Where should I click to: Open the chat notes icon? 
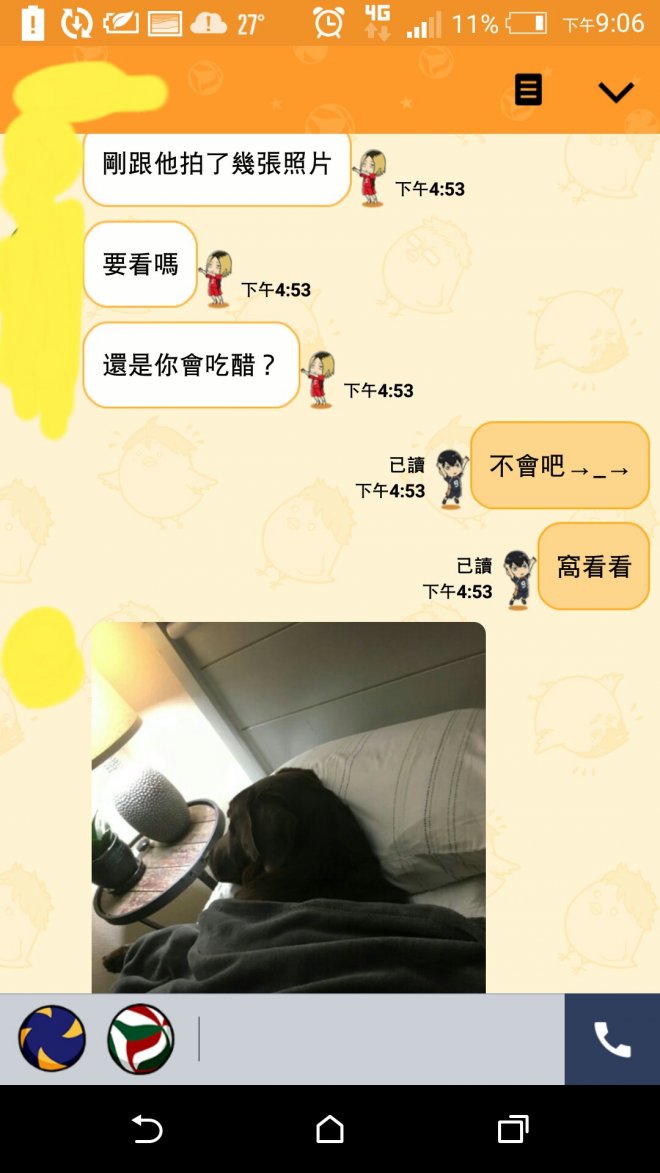[528, 91]
